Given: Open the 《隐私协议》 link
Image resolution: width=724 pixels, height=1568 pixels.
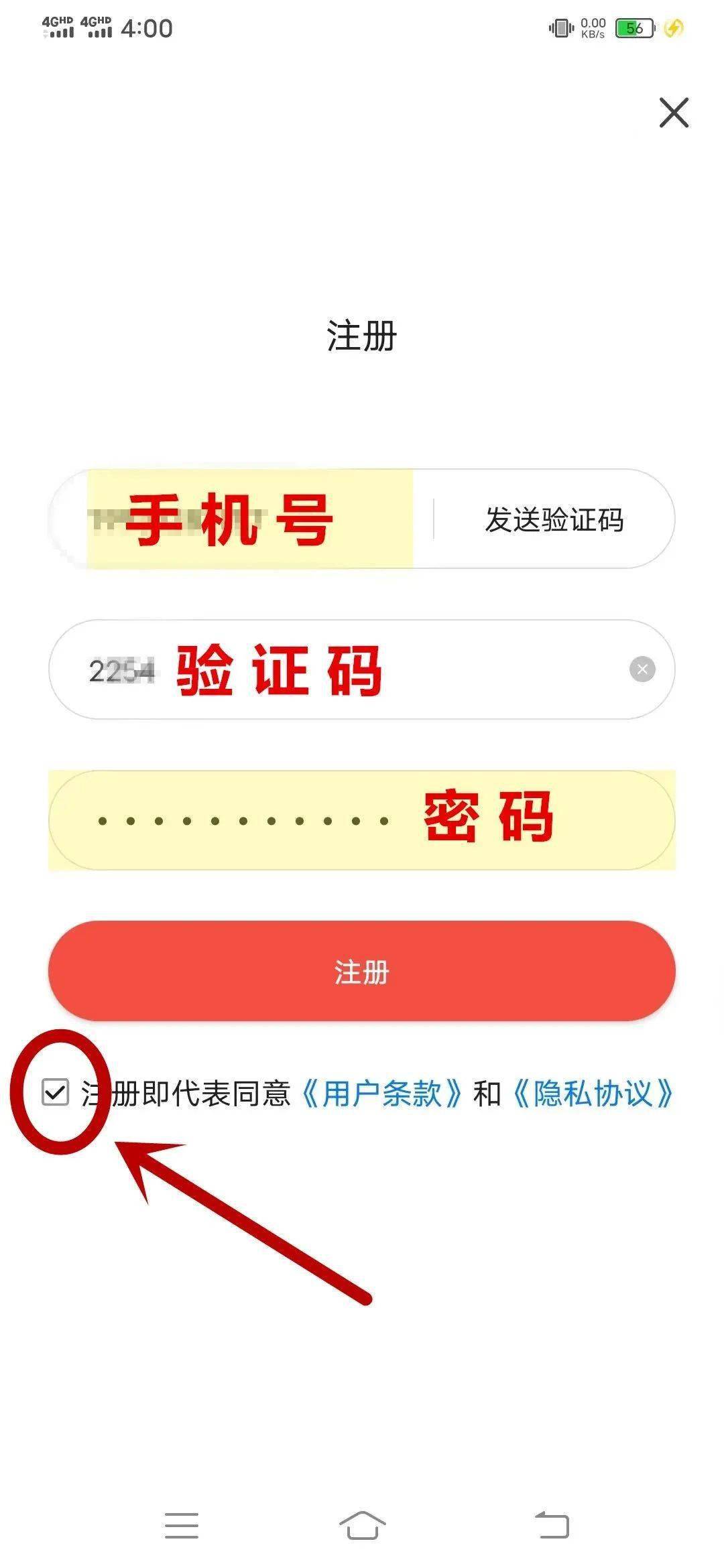Looking at the screenshot, I should 593,1094.
